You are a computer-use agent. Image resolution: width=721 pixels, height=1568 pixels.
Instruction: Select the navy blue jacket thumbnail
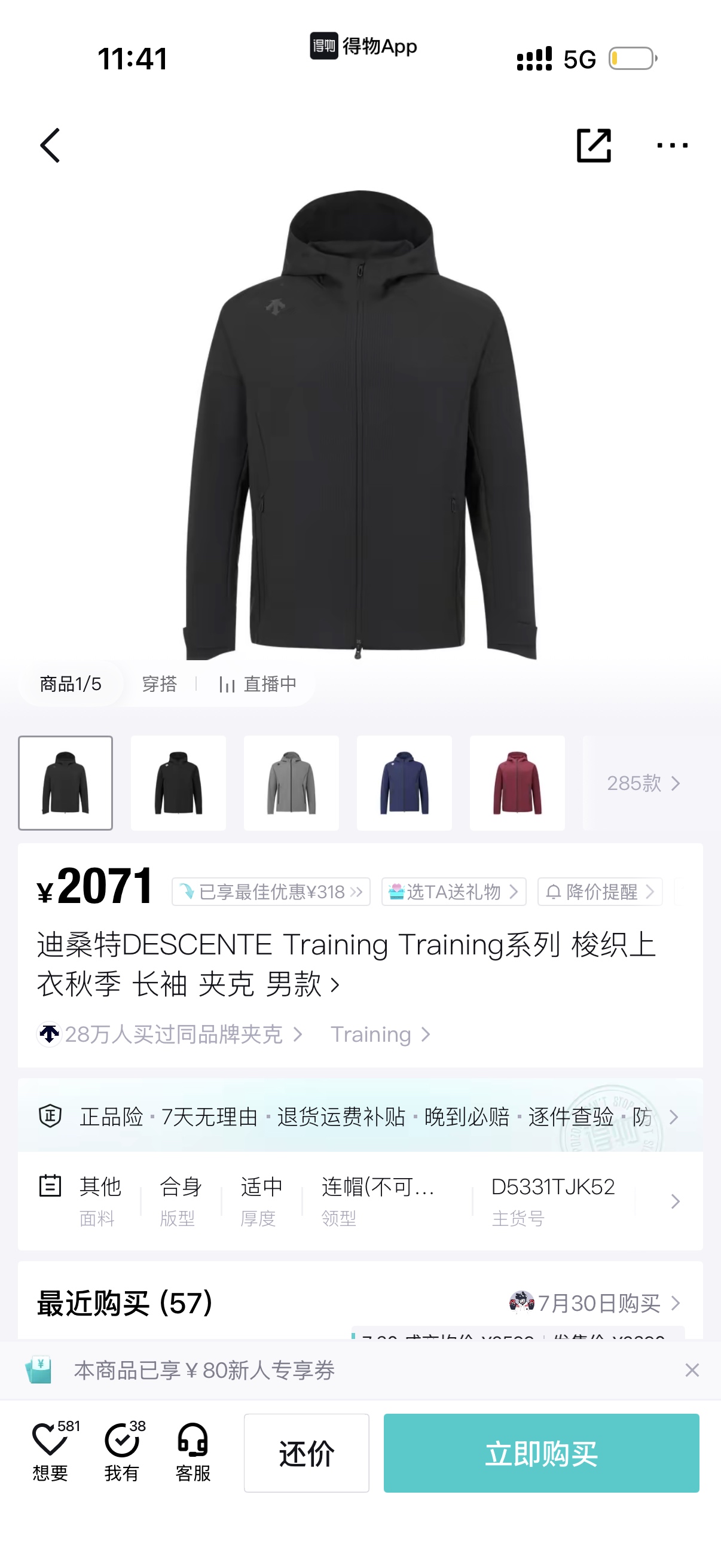pyautogui.click(x=405, y=783)
